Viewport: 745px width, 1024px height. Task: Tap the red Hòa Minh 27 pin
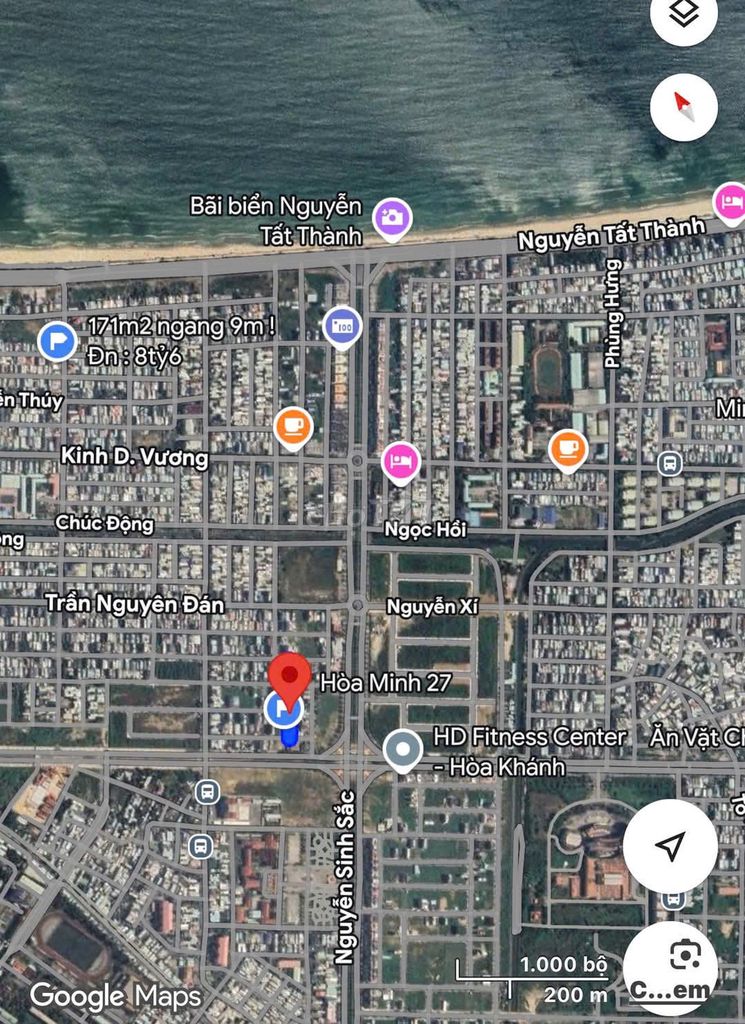click(x=291, y=678)
